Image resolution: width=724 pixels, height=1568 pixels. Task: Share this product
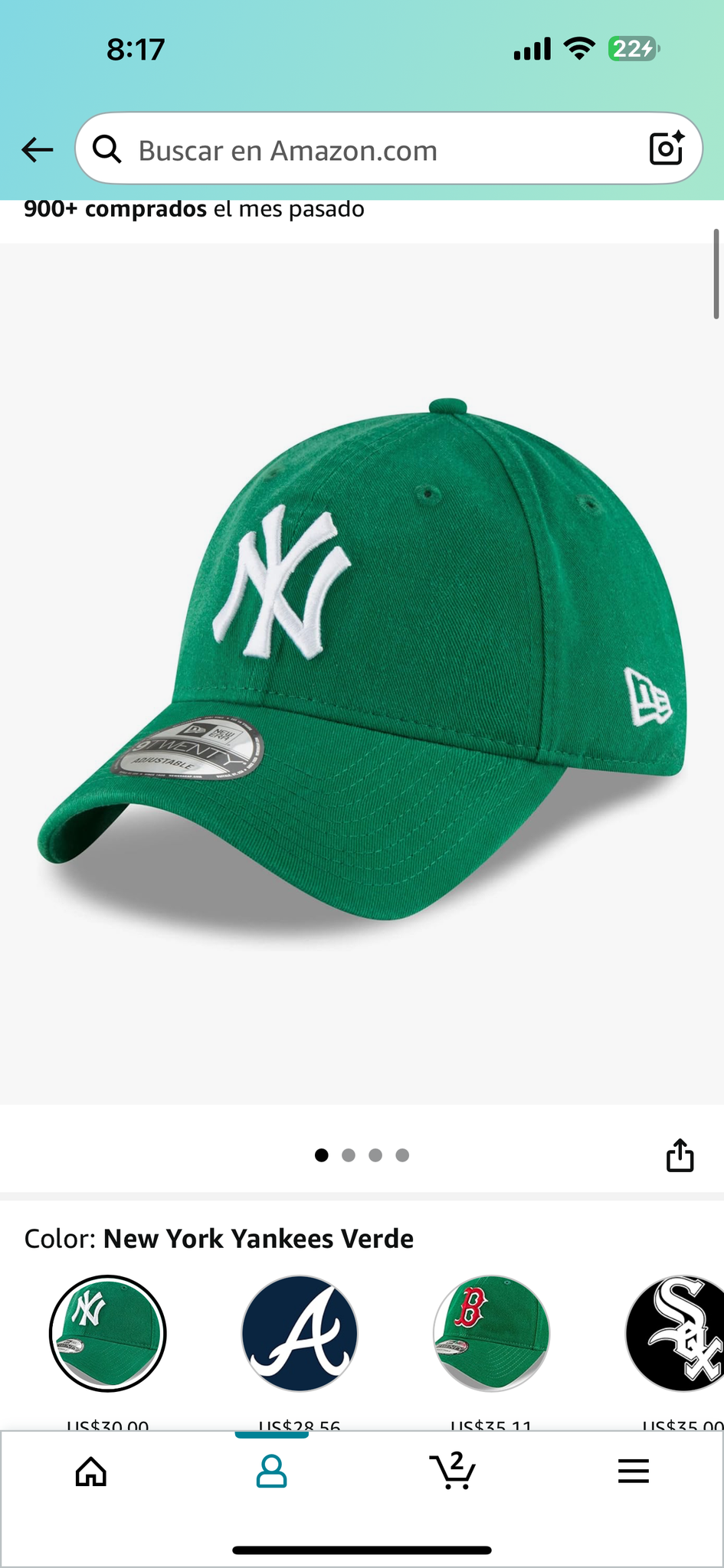pos(680,1155)
